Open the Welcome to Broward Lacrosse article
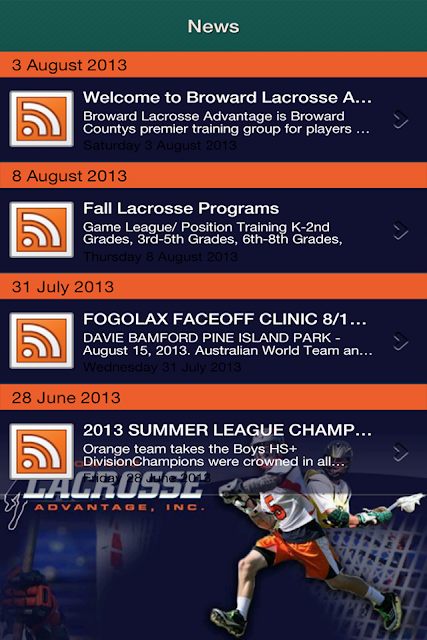 click(214, 120)
